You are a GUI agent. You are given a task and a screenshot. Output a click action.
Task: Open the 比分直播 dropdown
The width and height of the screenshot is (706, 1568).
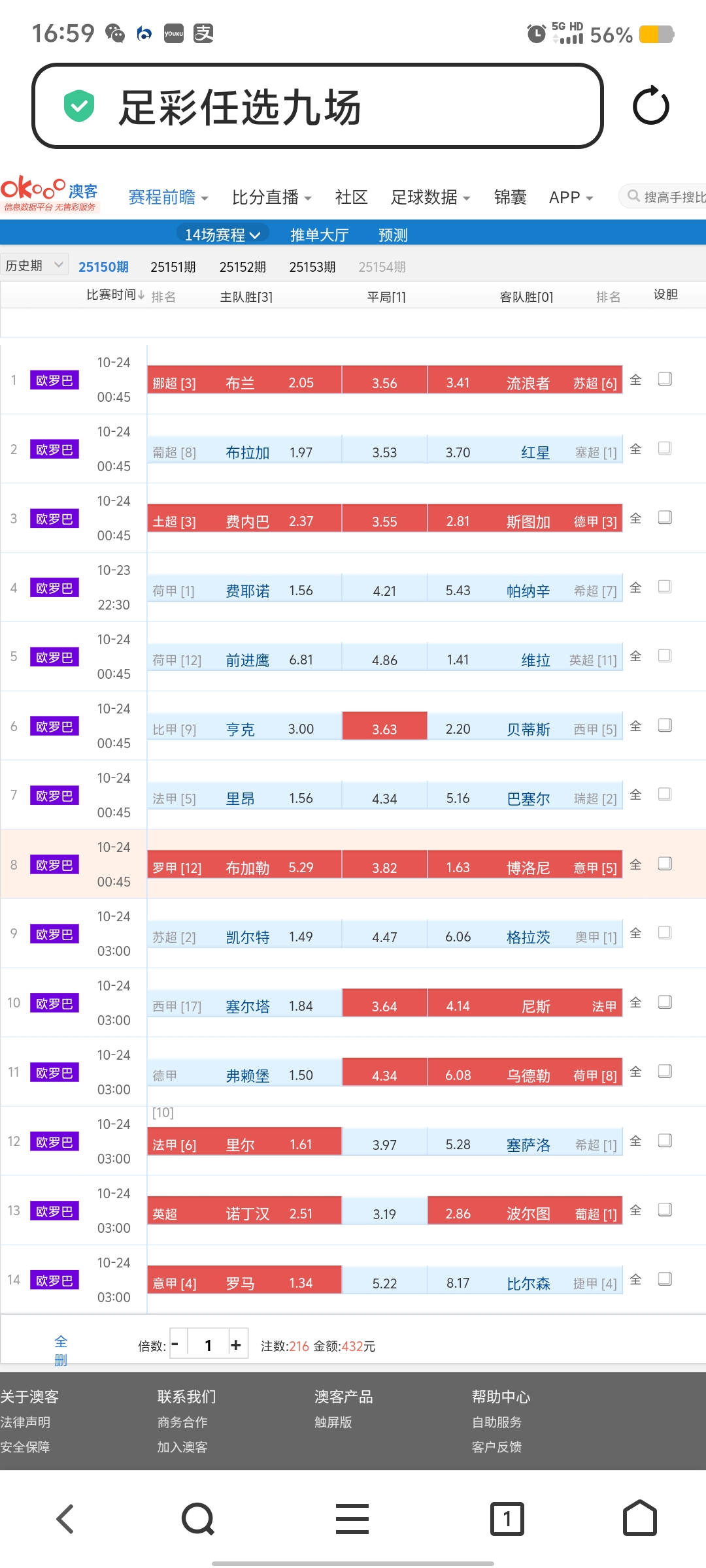click(271, 197)
